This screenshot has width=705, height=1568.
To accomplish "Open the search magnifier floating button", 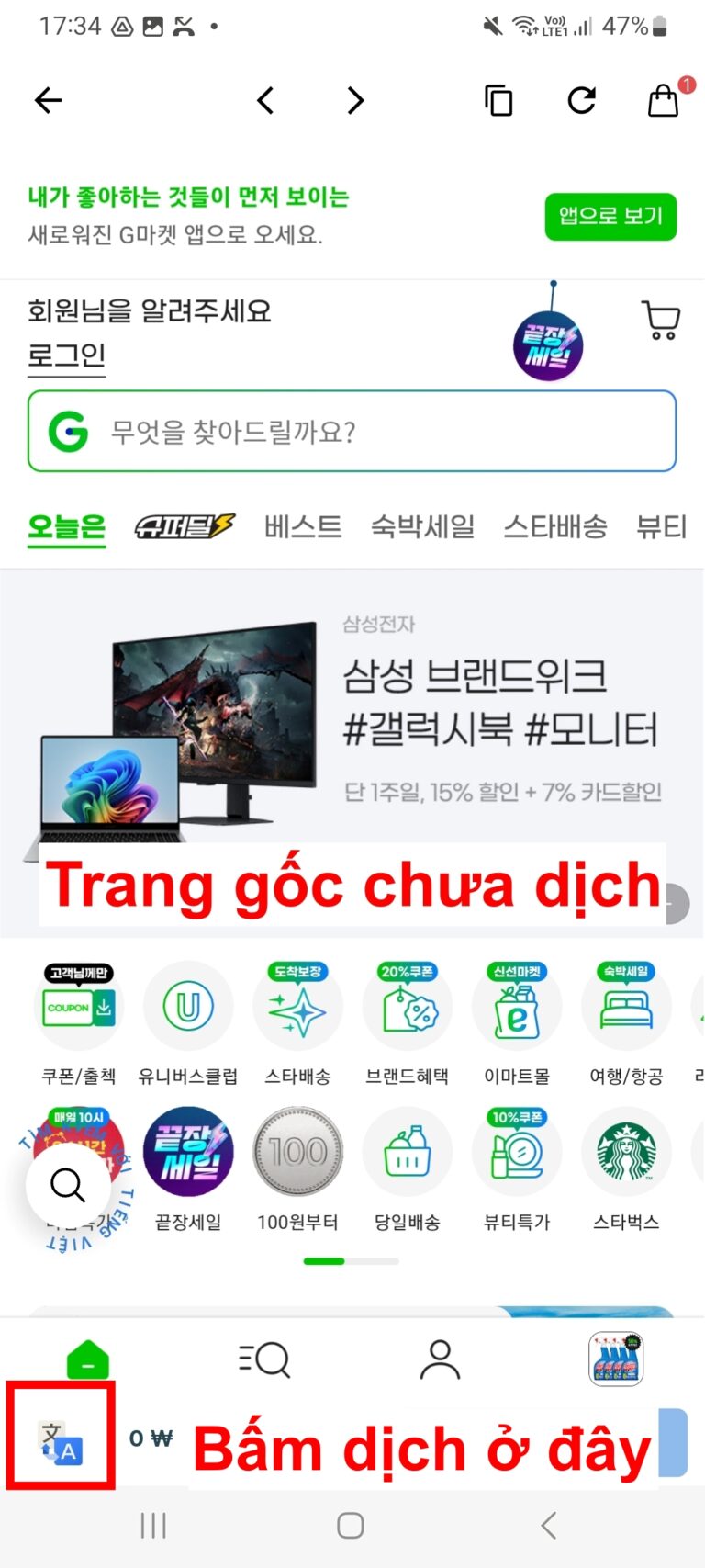I will coord(69,1186).
